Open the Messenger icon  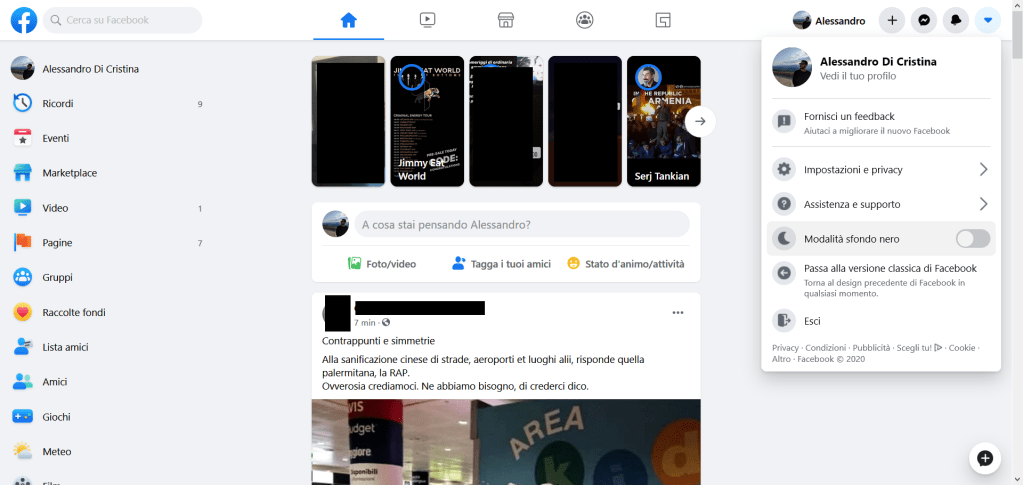coord(925,20)
